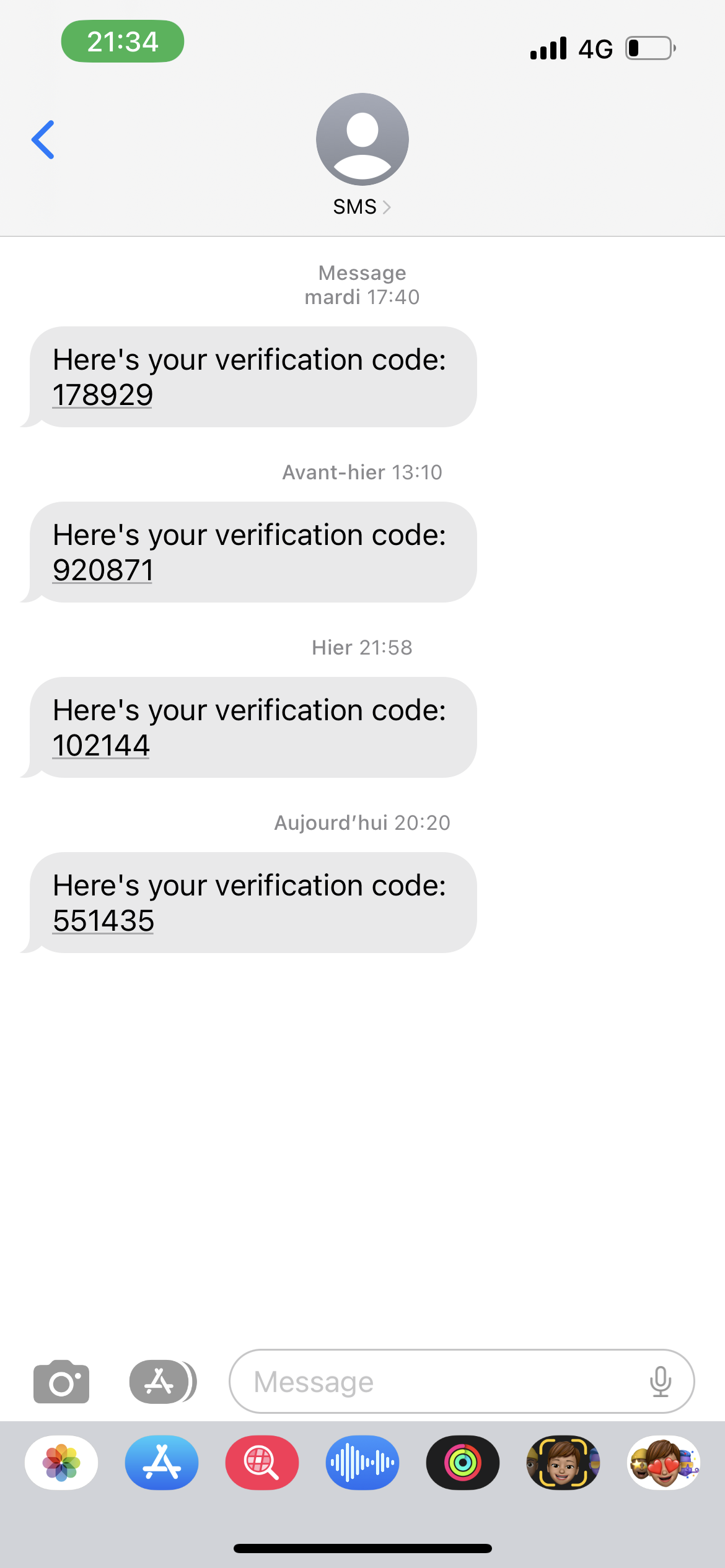Tap the verification code 178929 link

coord(103,395)
